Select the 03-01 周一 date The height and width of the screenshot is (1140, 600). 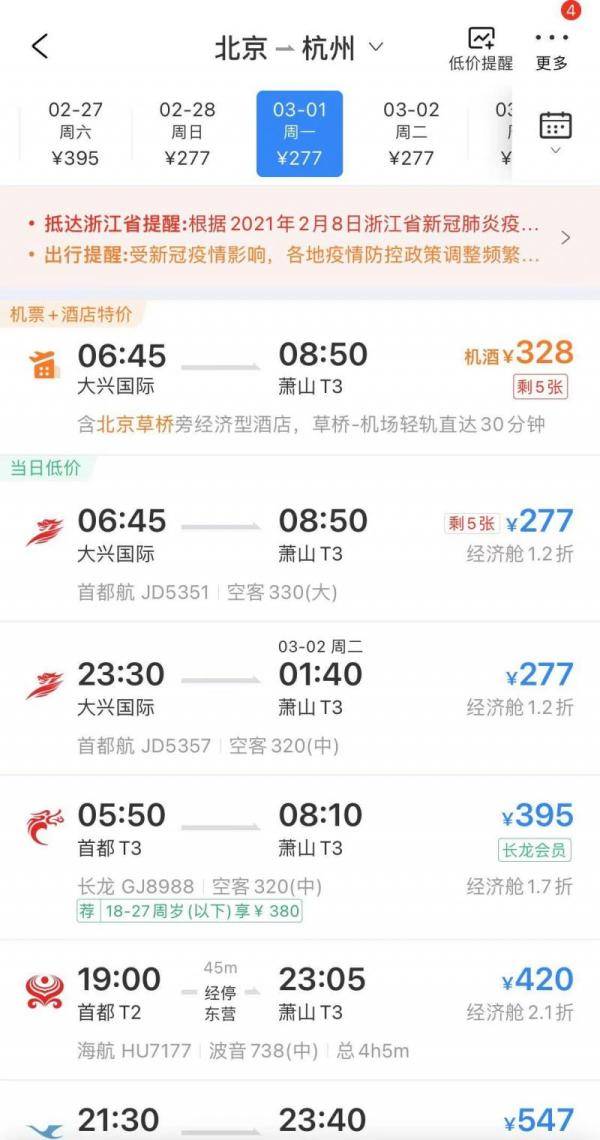click(x=299, y=133)
